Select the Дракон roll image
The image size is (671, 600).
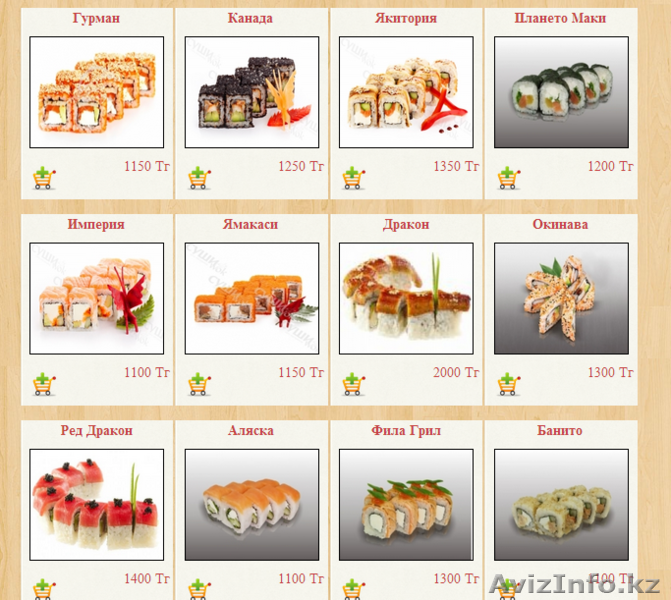click(406, 298)
